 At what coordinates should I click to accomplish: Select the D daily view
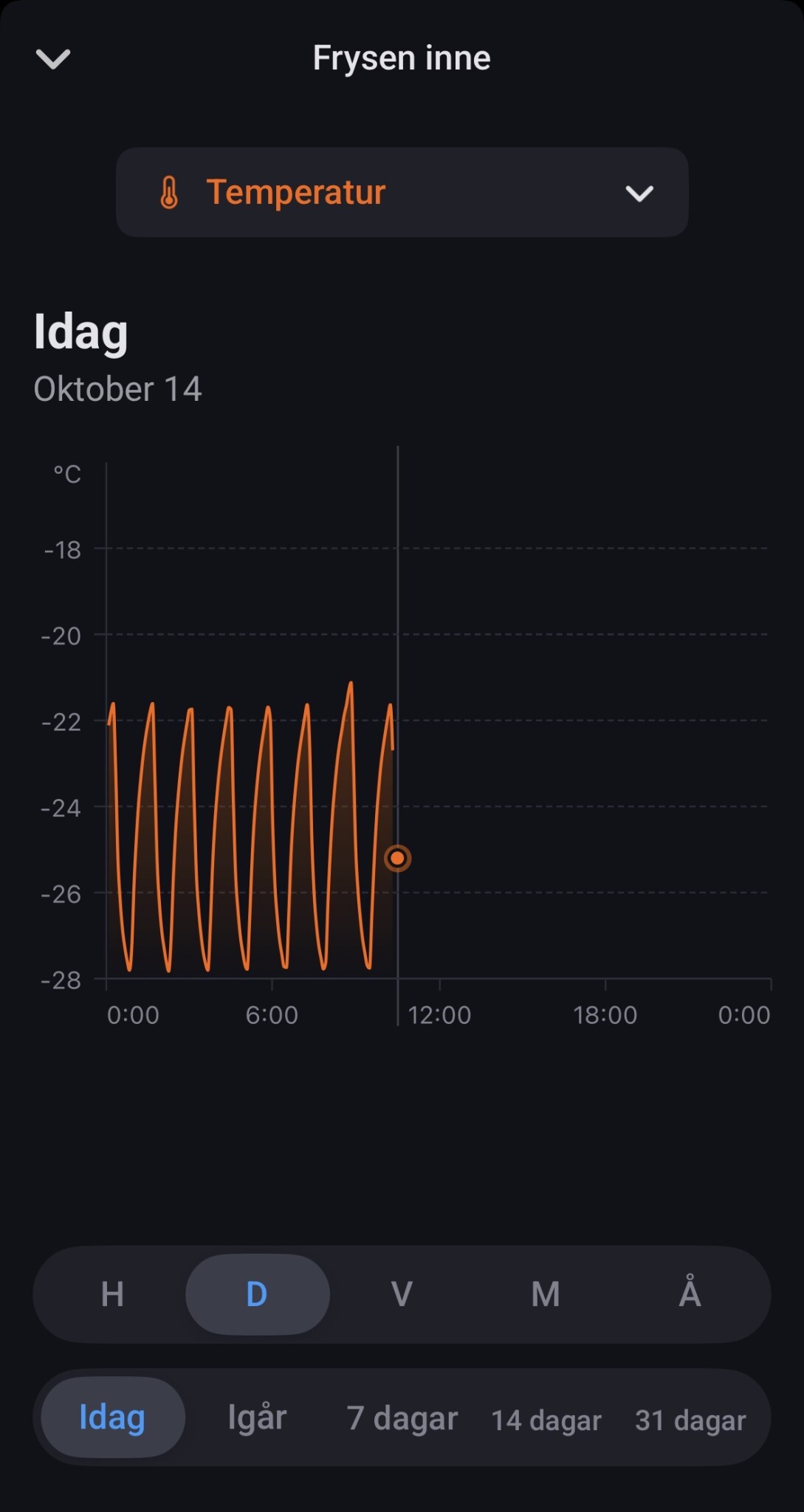tap(257, 1294)
